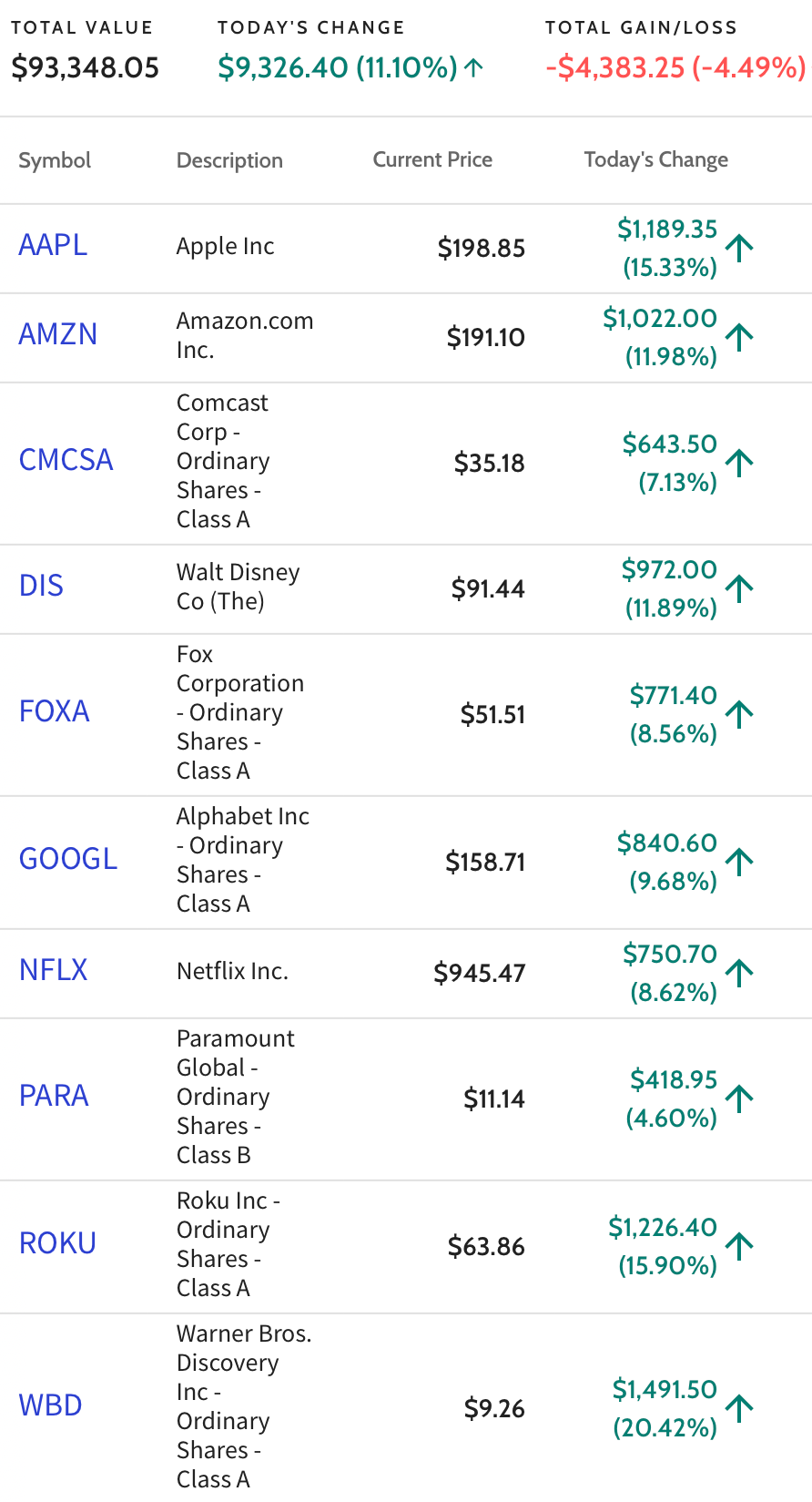Open the AMZN symbol link
Screen dimensions: 812x1502
point(57,334)
